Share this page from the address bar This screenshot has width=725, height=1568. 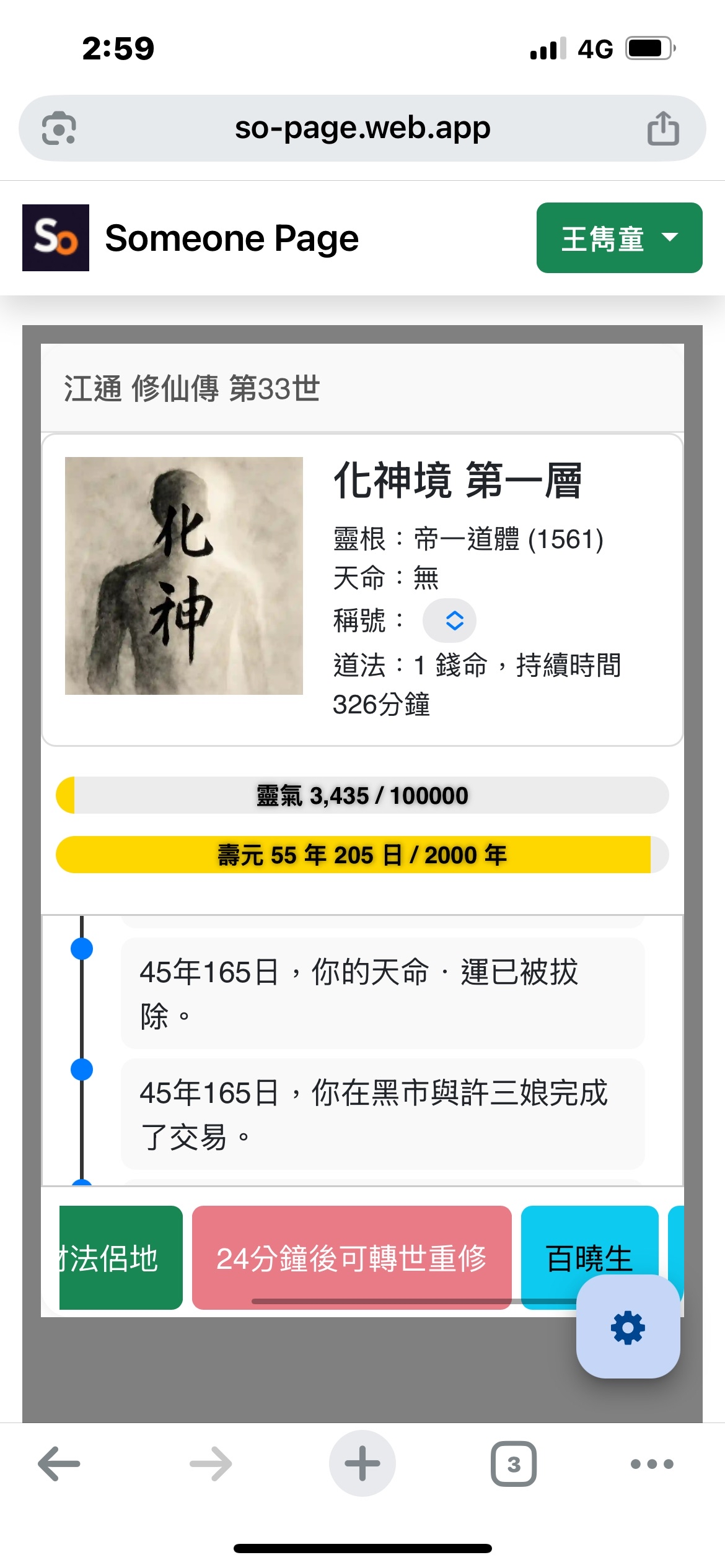(x=663, y=128)
